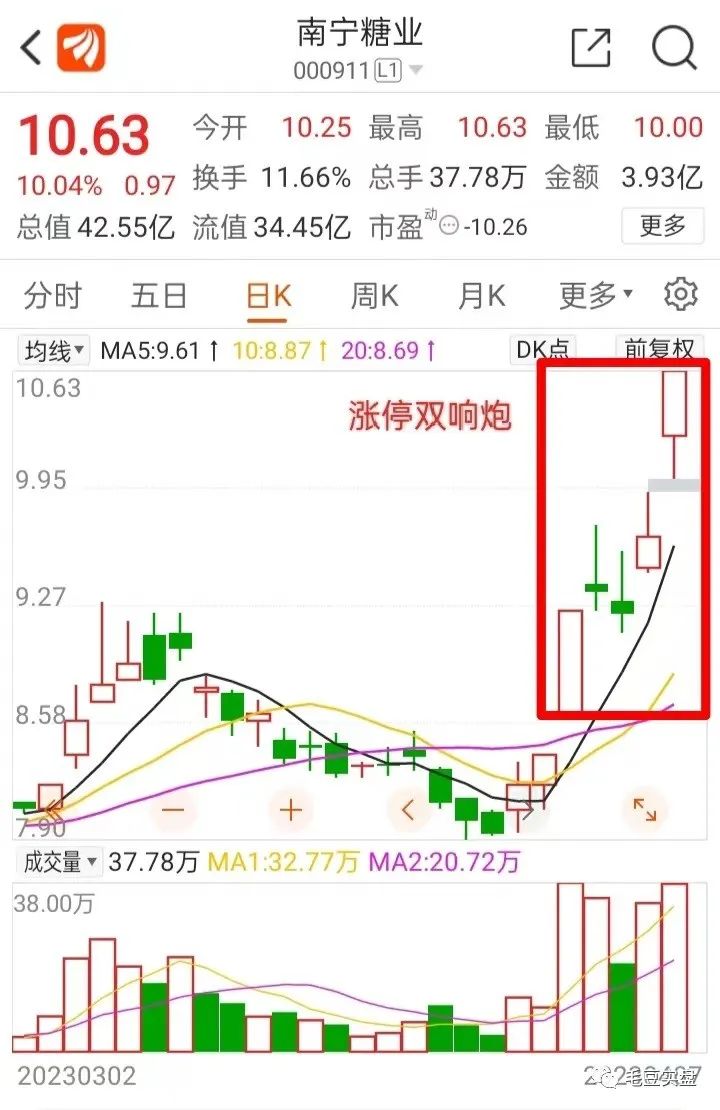Tap the 更多 button for more quote data

pos(663,226)
